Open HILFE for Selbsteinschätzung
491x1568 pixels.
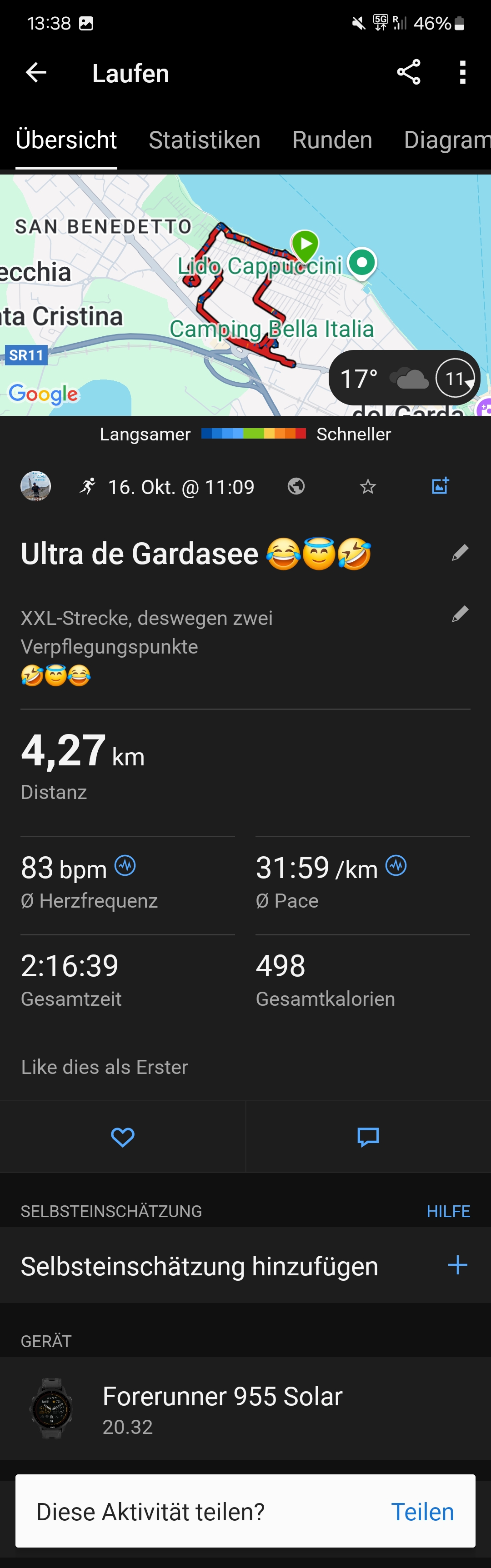pos(448,1211)
